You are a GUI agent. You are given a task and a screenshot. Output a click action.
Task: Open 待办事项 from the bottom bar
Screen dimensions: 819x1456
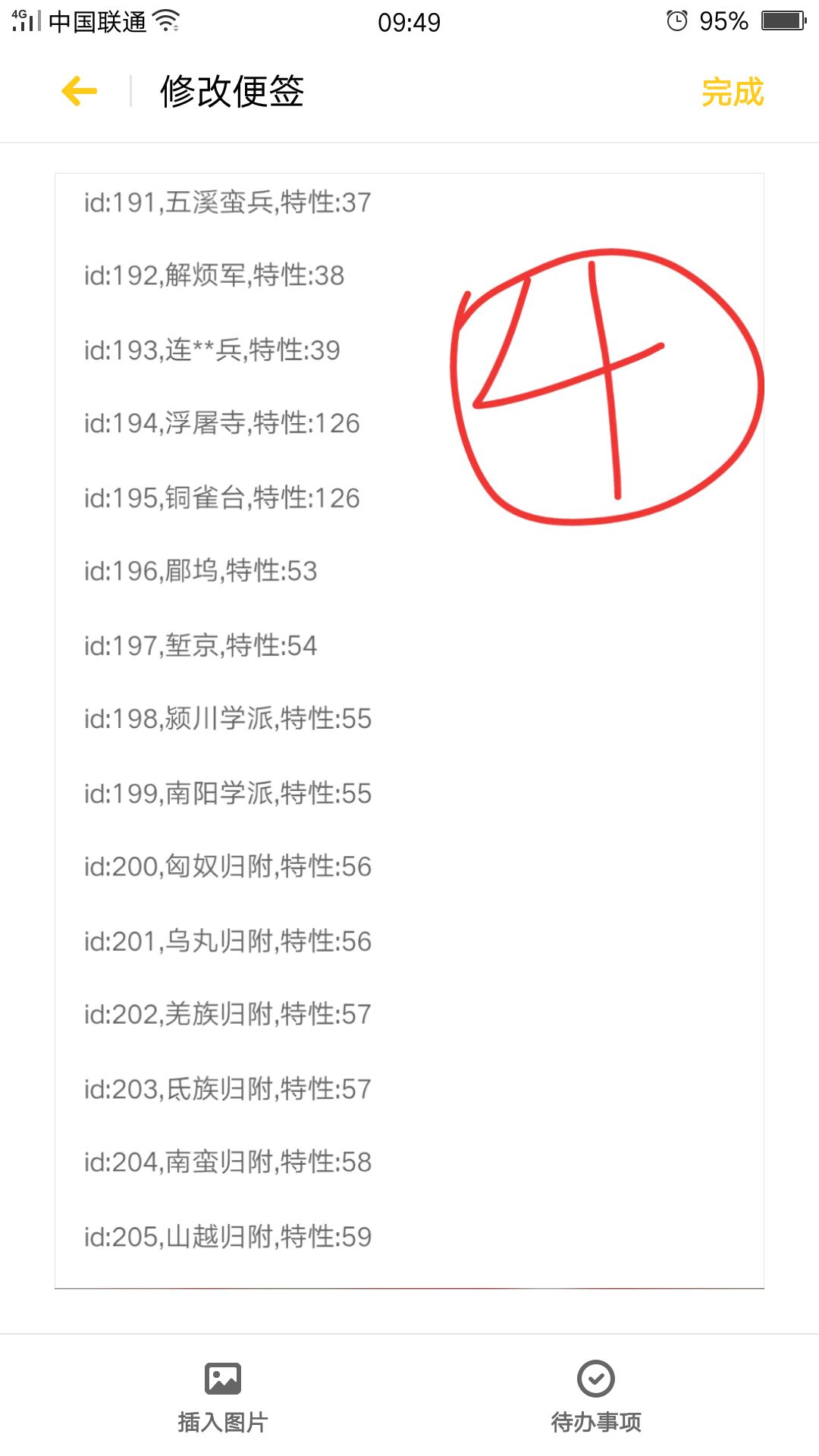tap(596, 1423)
